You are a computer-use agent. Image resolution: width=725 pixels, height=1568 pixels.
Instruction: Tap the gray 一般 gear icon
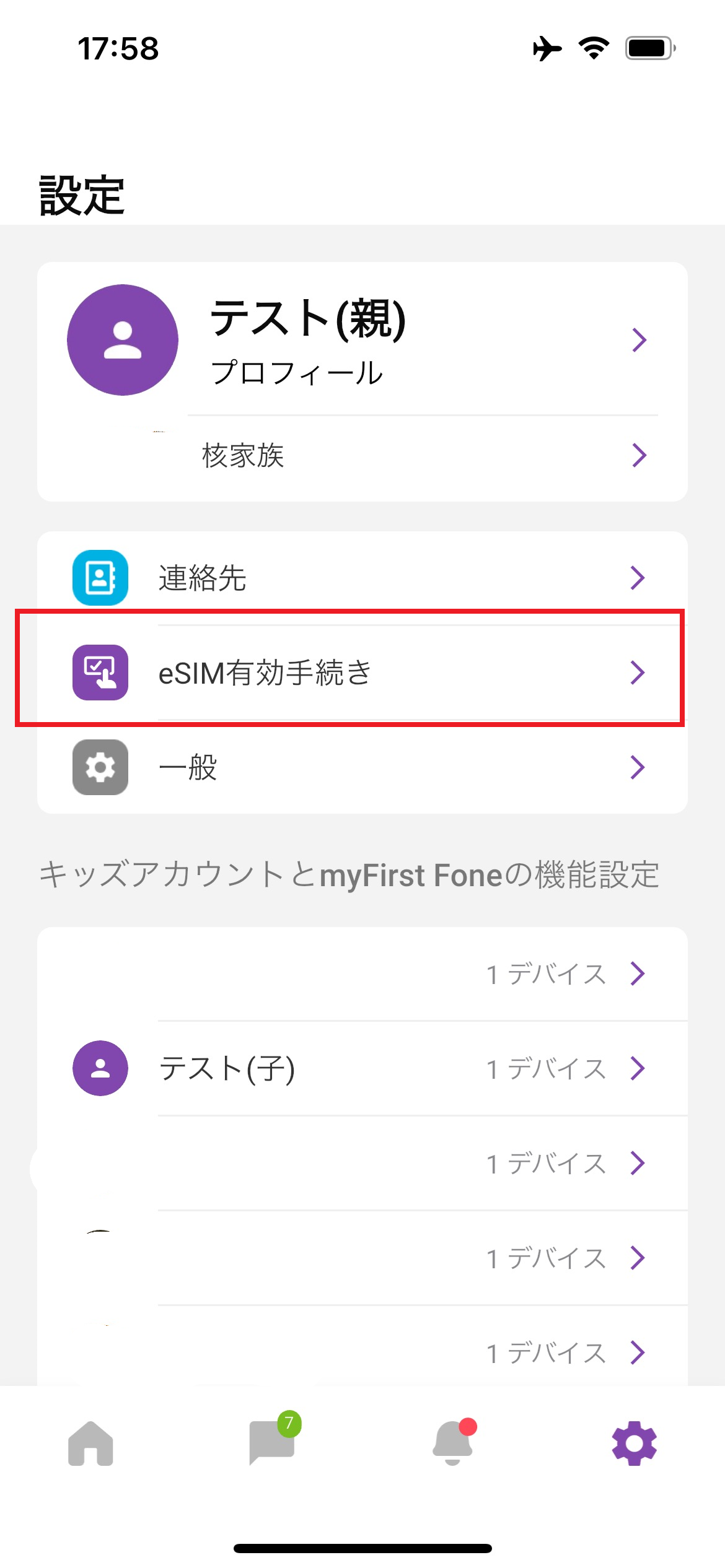tap(100, 768)
